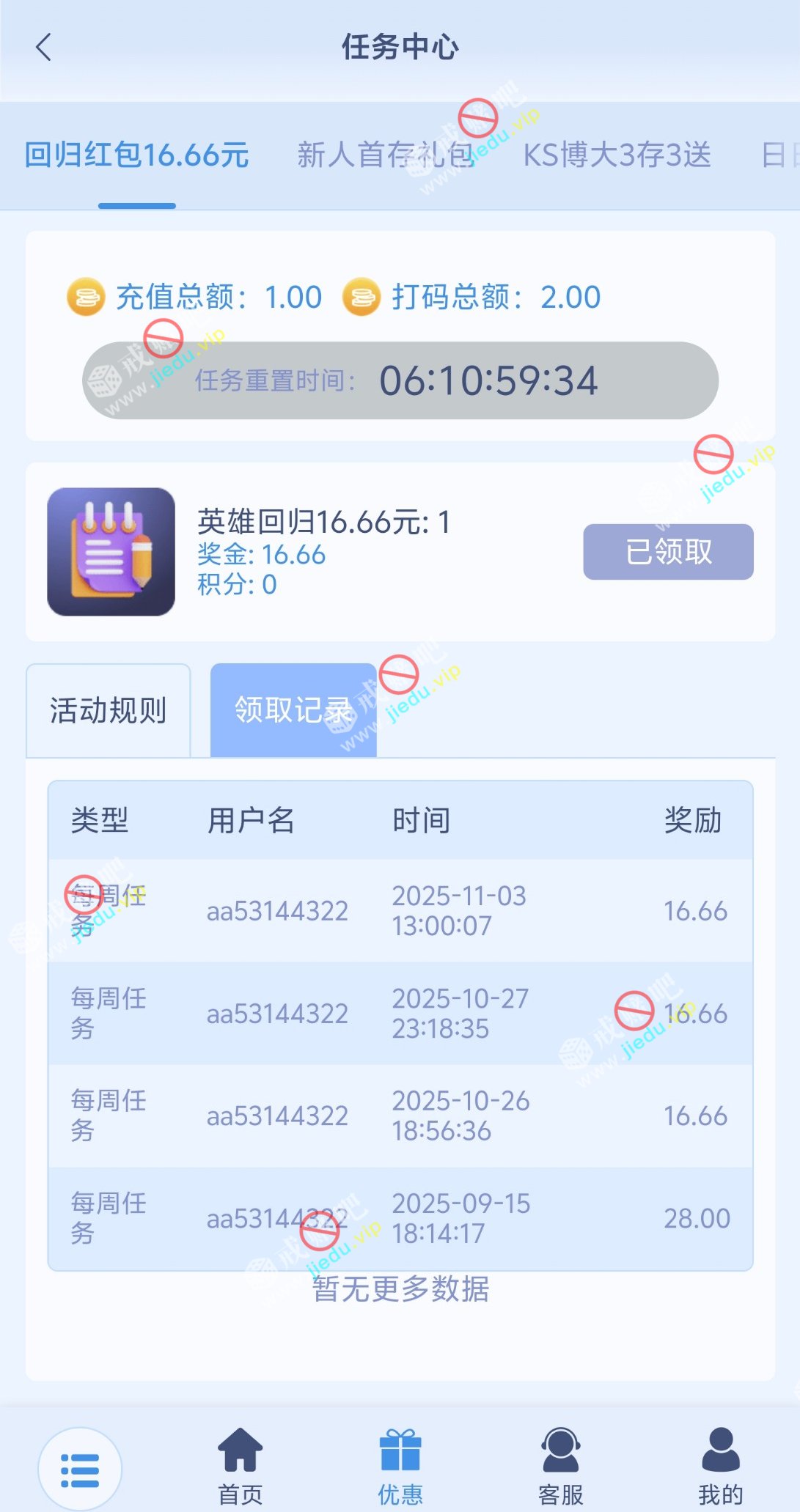Switch to the 新人首存礼包 tab
This screenshot has width=800, height=1512.
pyautogui.click(x=385, y=155)
